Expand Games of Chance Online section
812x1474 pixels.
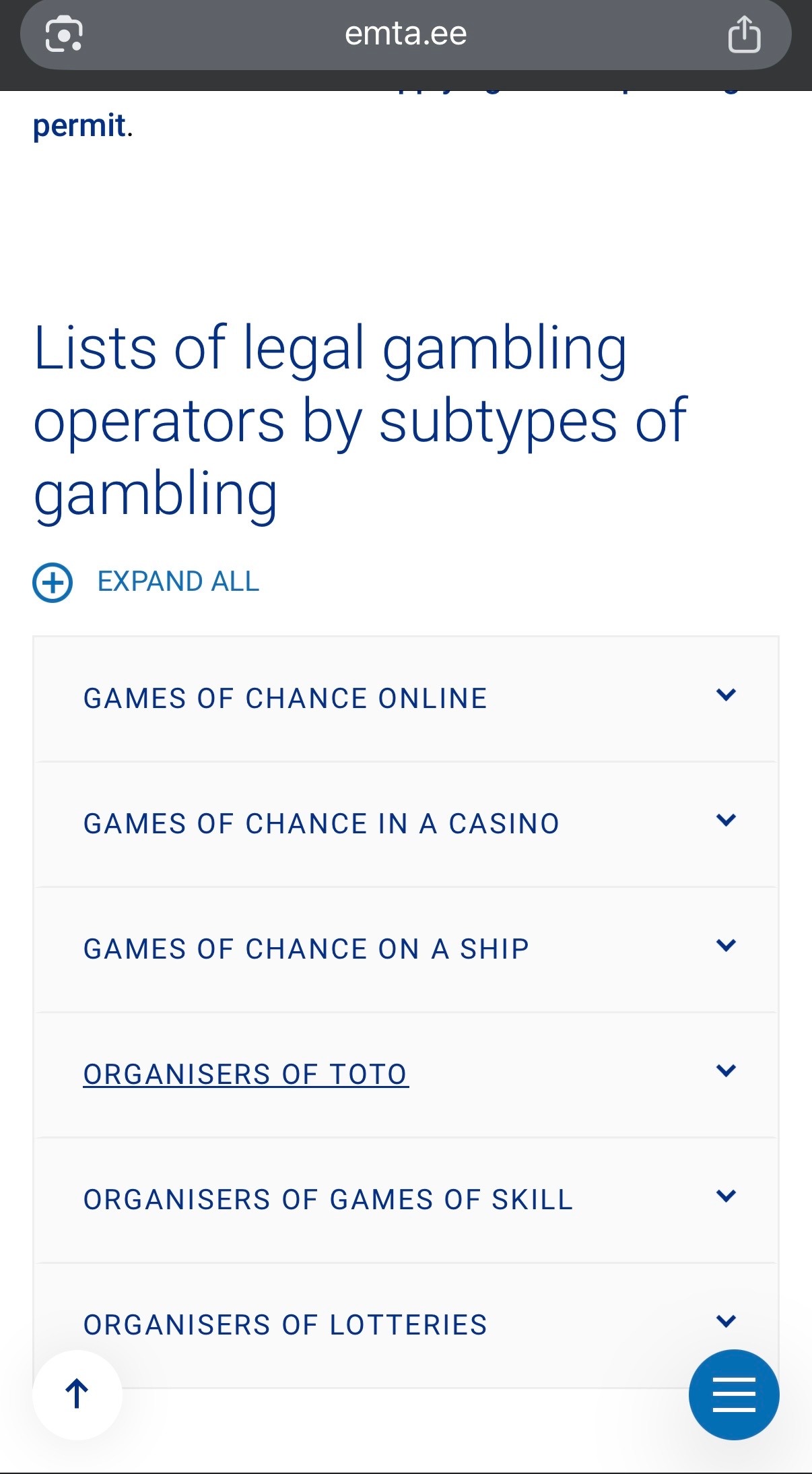click(x=406, y=699)
